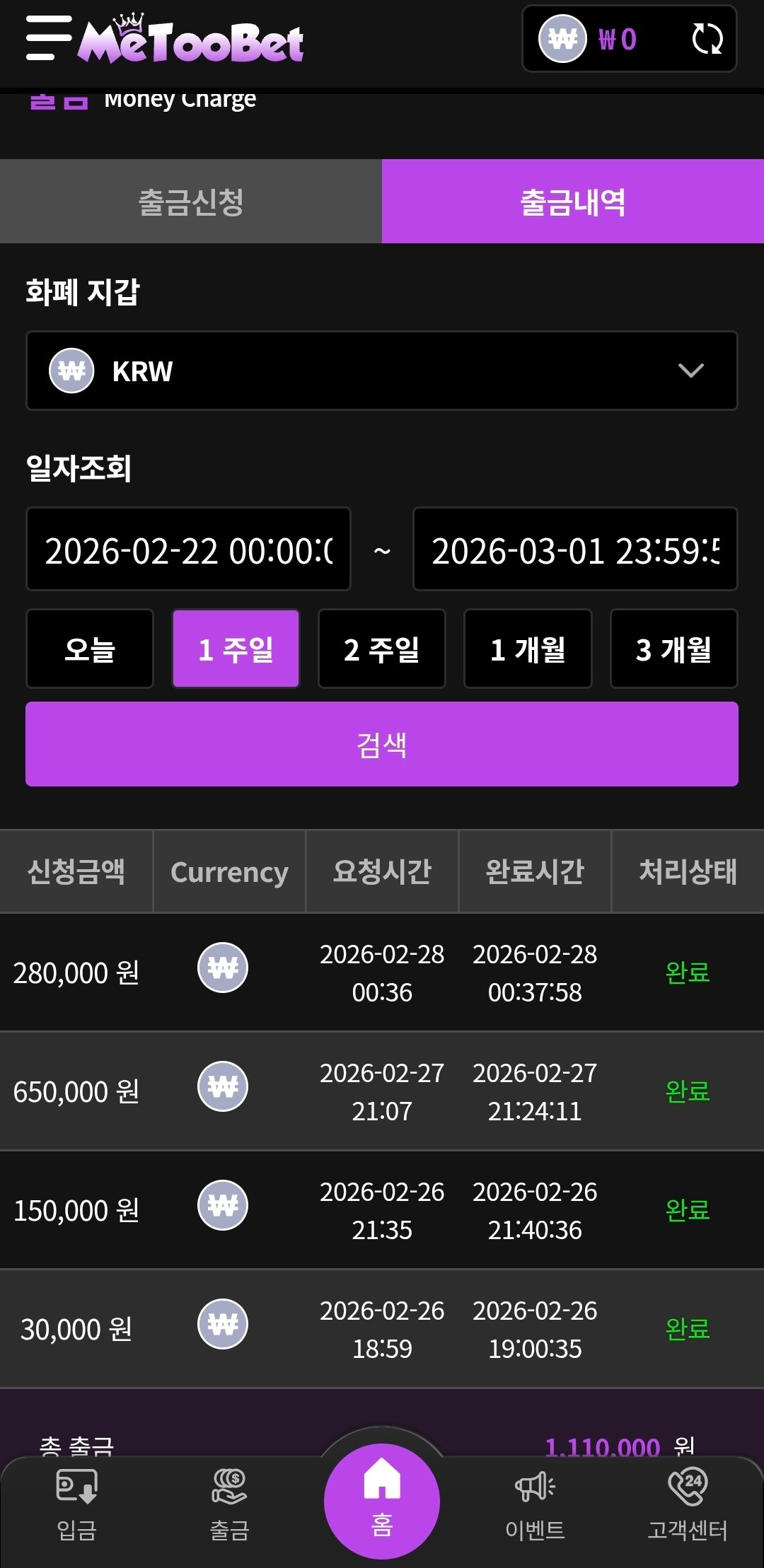Select the 1 개월 range

(x=528, y=649)
